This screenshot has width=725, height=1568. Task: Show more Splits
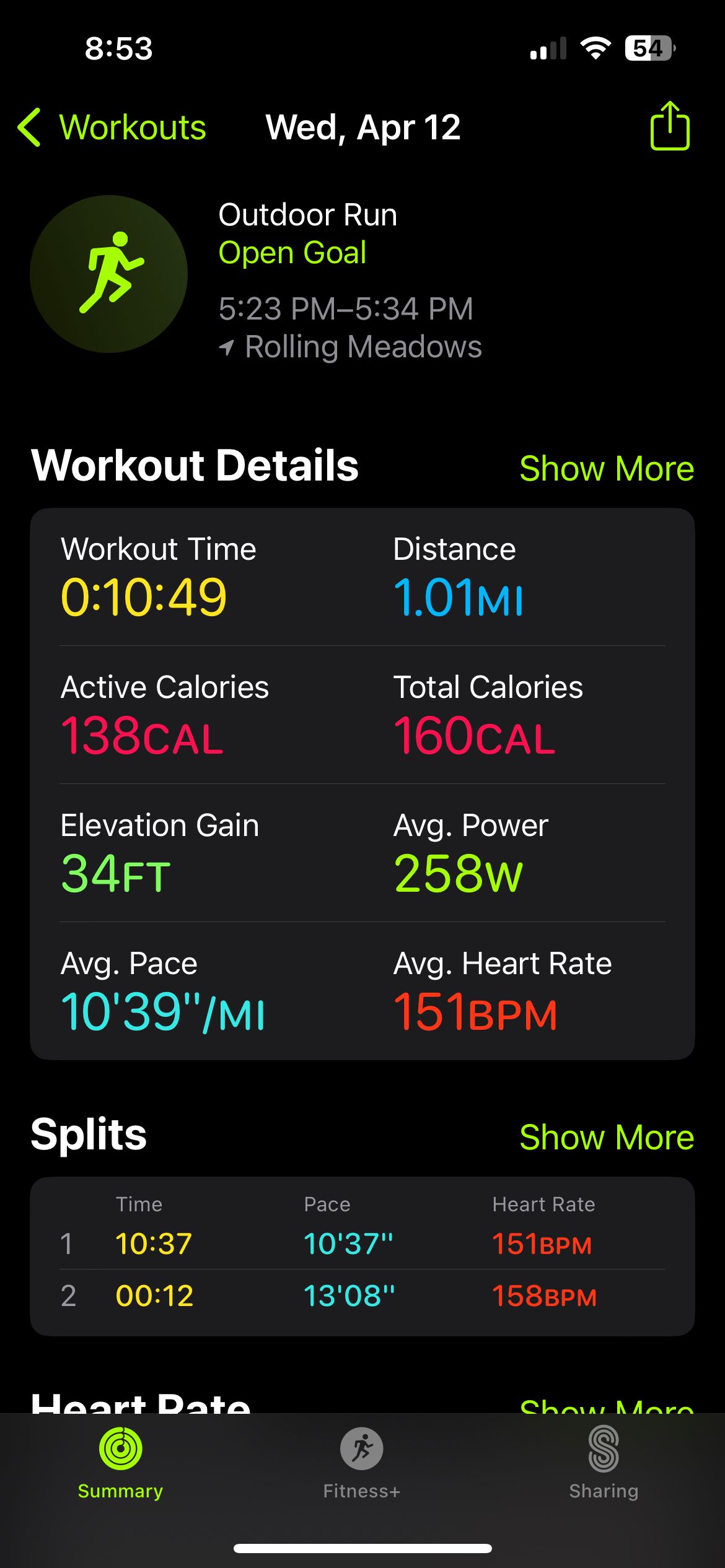tap(607, 1137)
